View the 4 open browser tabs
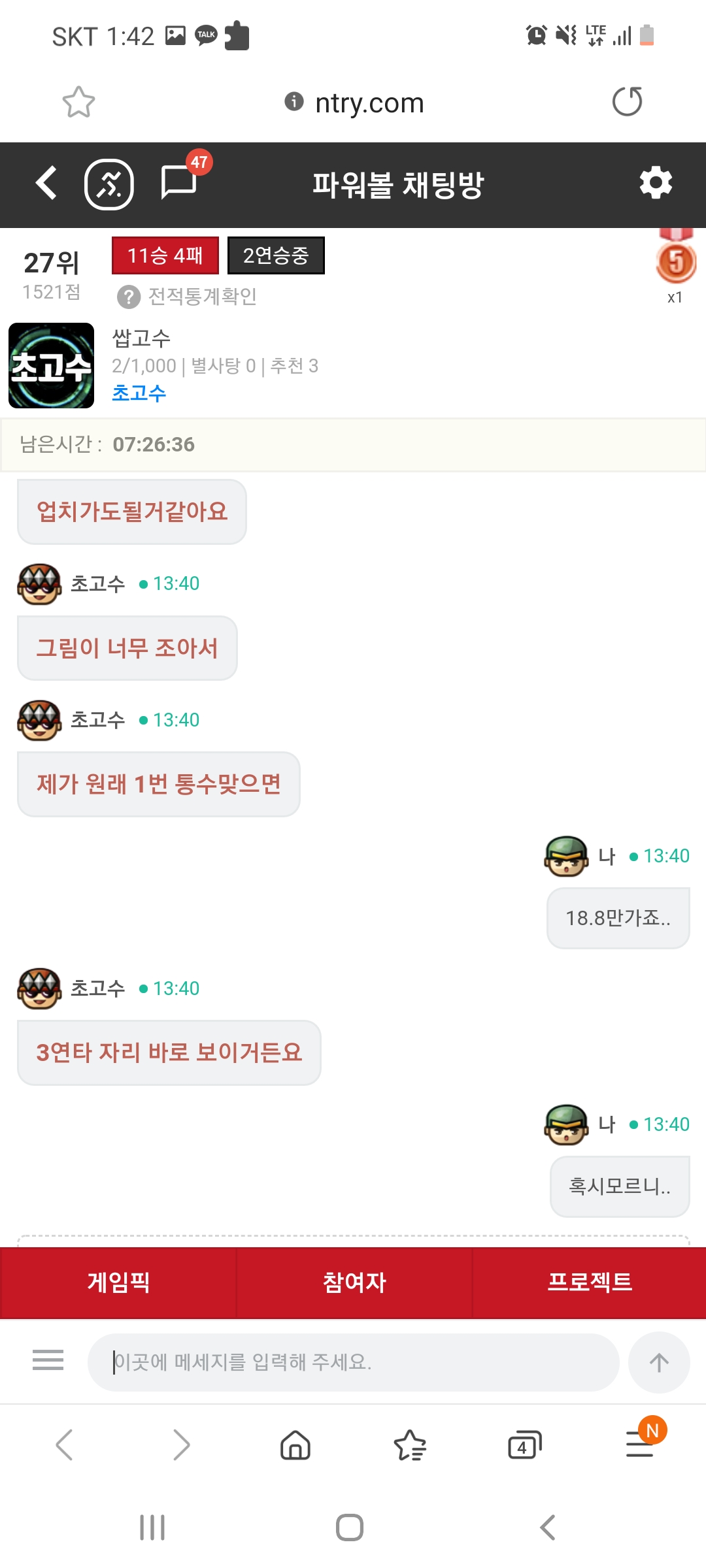The image size is (706, 1568). 524,1445
